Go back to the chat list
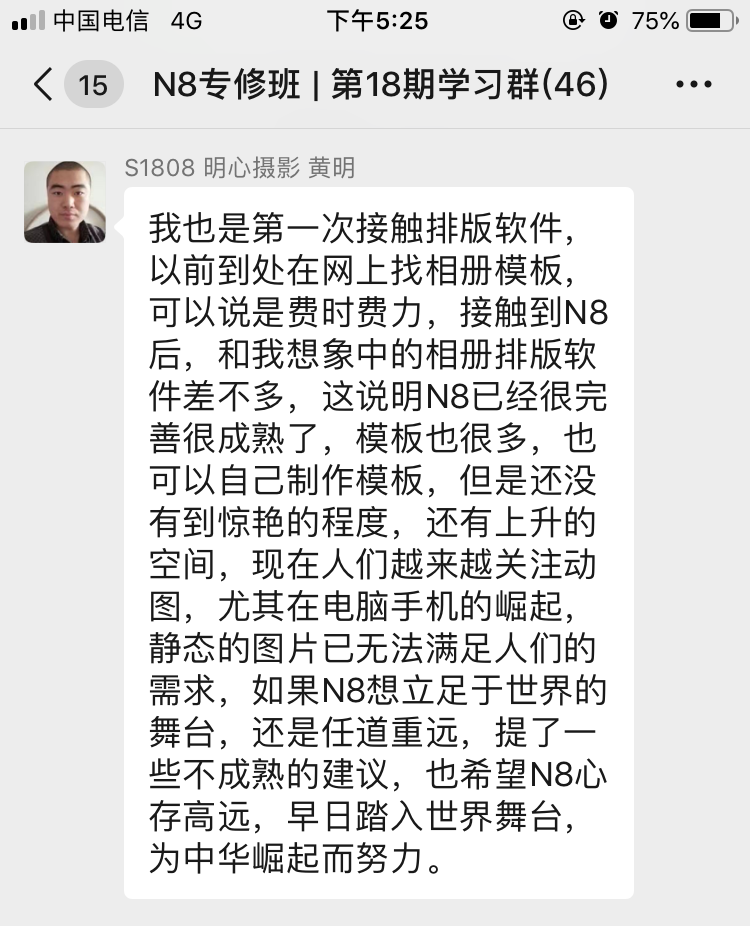The image size is (750, 926). (44, 85)
